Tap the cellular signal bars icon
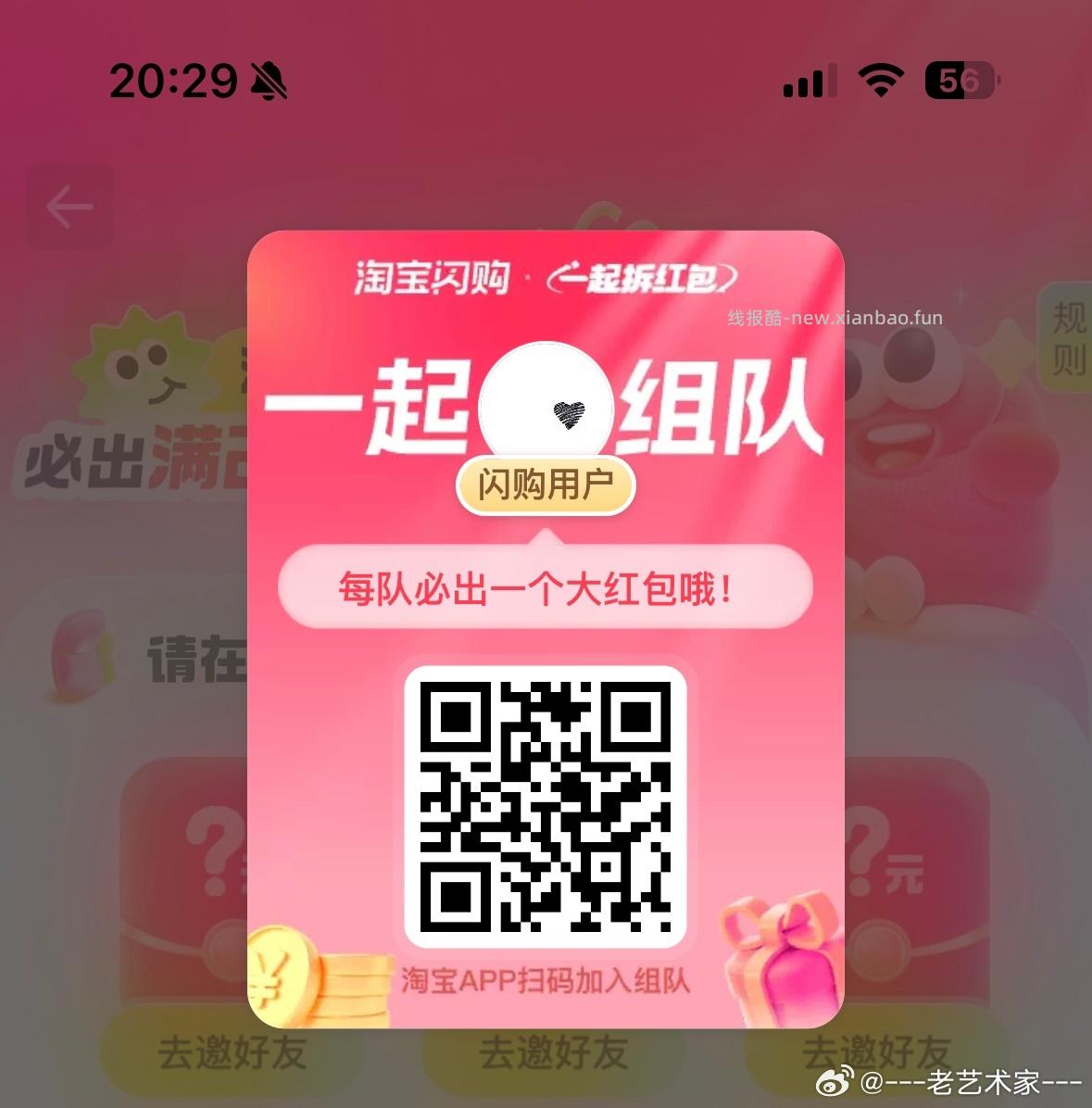Image resolution: width=1092 pixels, height=1108 pixels. [810, 83]
